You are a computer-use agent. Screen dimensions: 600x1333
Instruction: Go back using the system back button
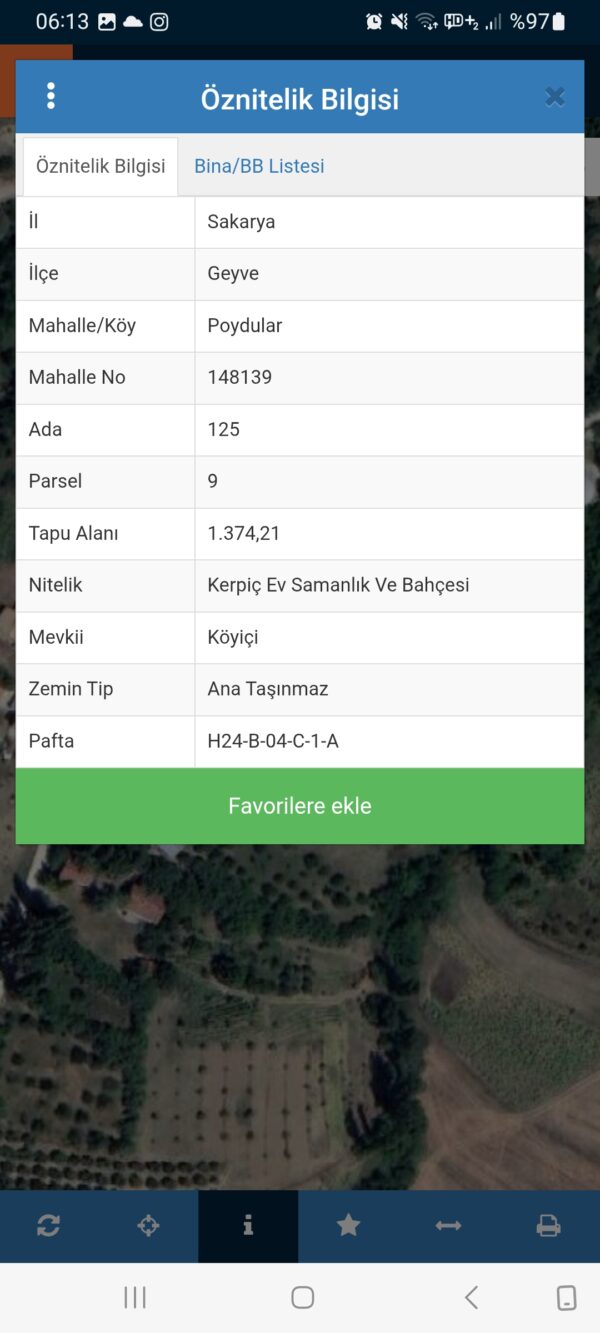[471, 1297]
